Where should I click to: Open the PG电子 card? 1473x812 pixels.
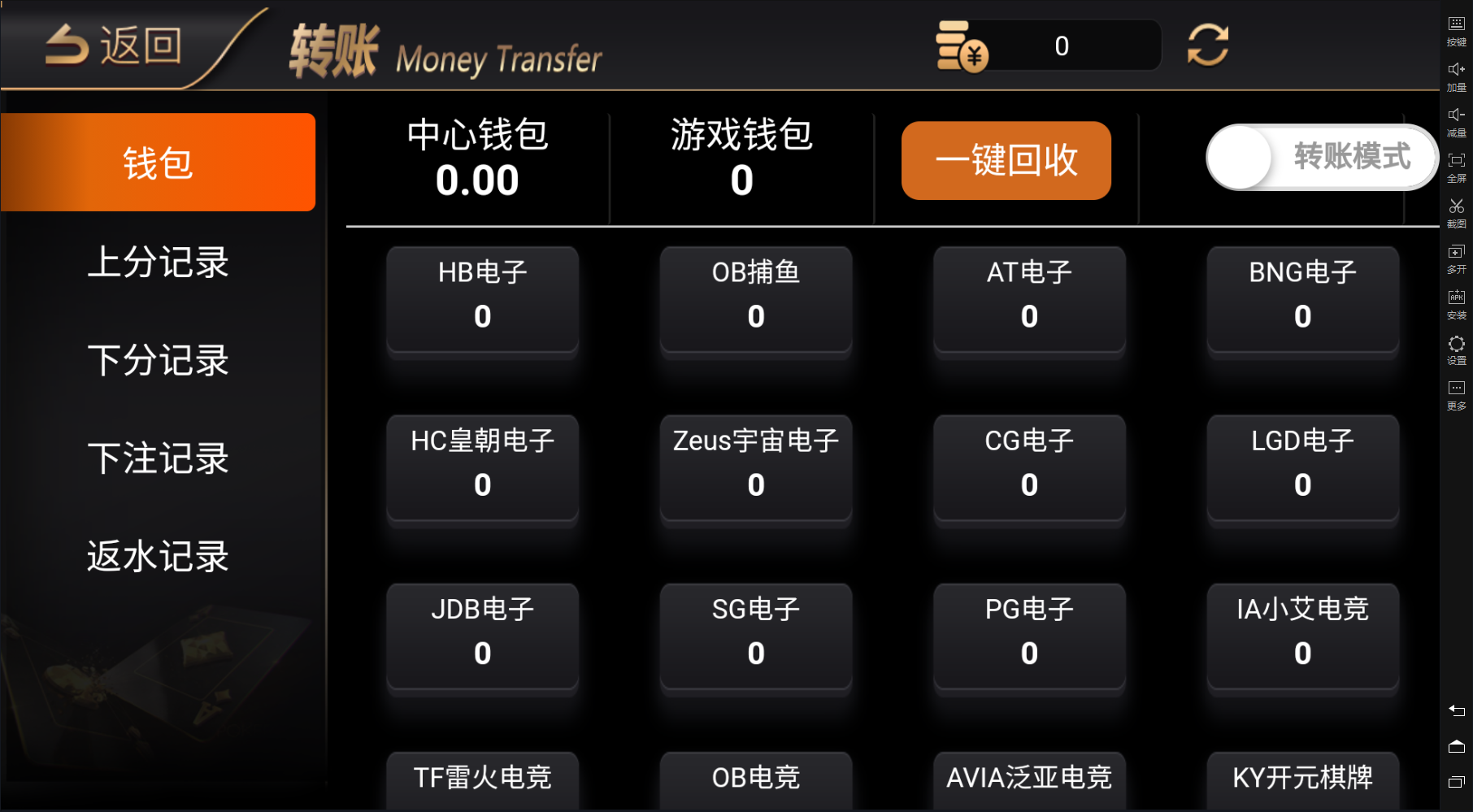click(1029, 636)
